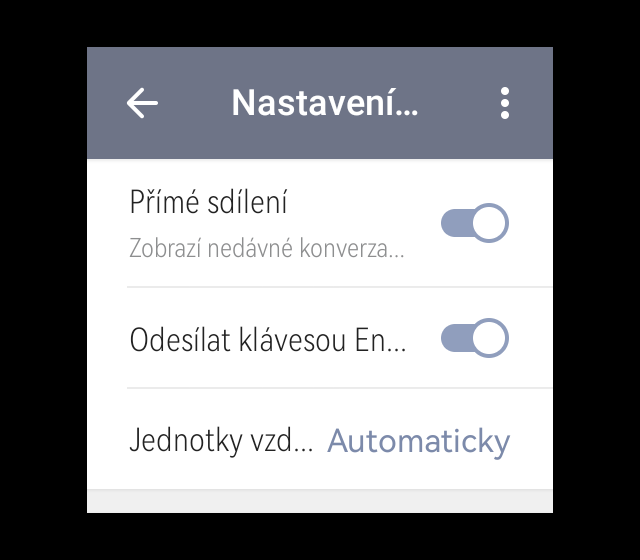Screen dimensions: 640x560
Task: Open the Jednotky vzdálenosti Automaticky setting
Action: (320, 441)
